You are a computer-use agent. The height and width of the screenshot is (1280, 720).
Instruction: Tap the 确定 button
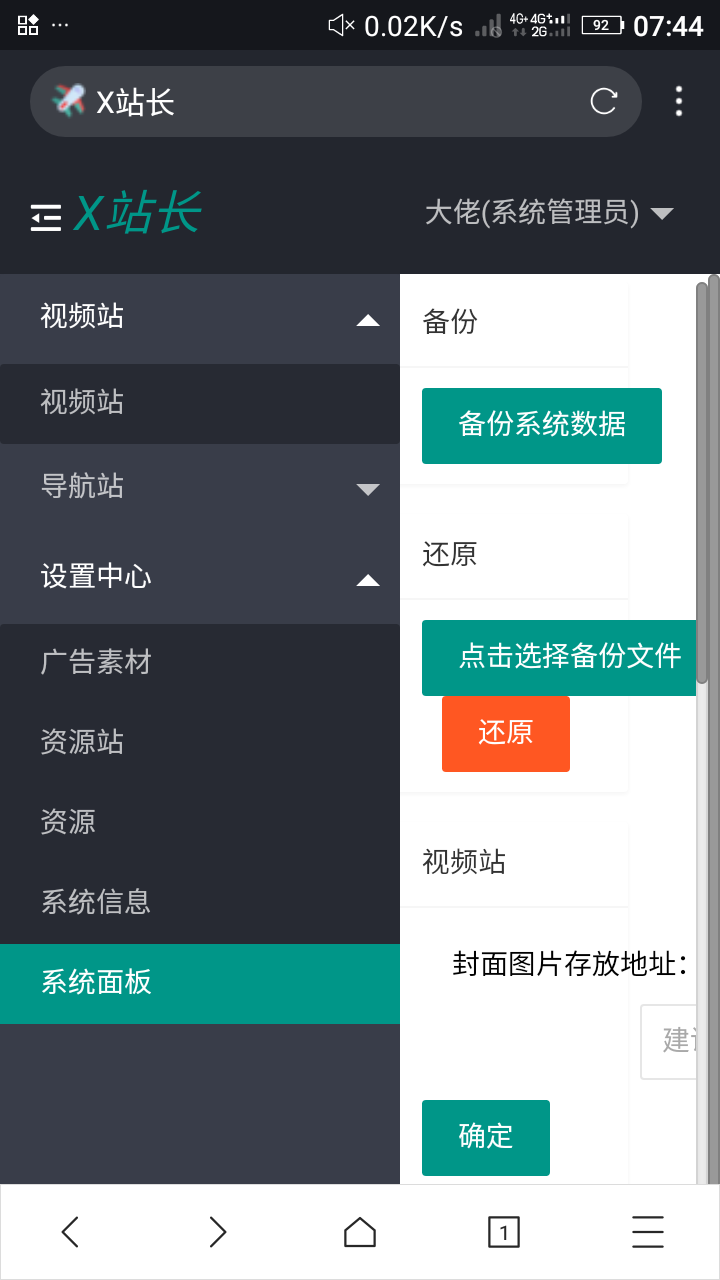coord(486,1137)
